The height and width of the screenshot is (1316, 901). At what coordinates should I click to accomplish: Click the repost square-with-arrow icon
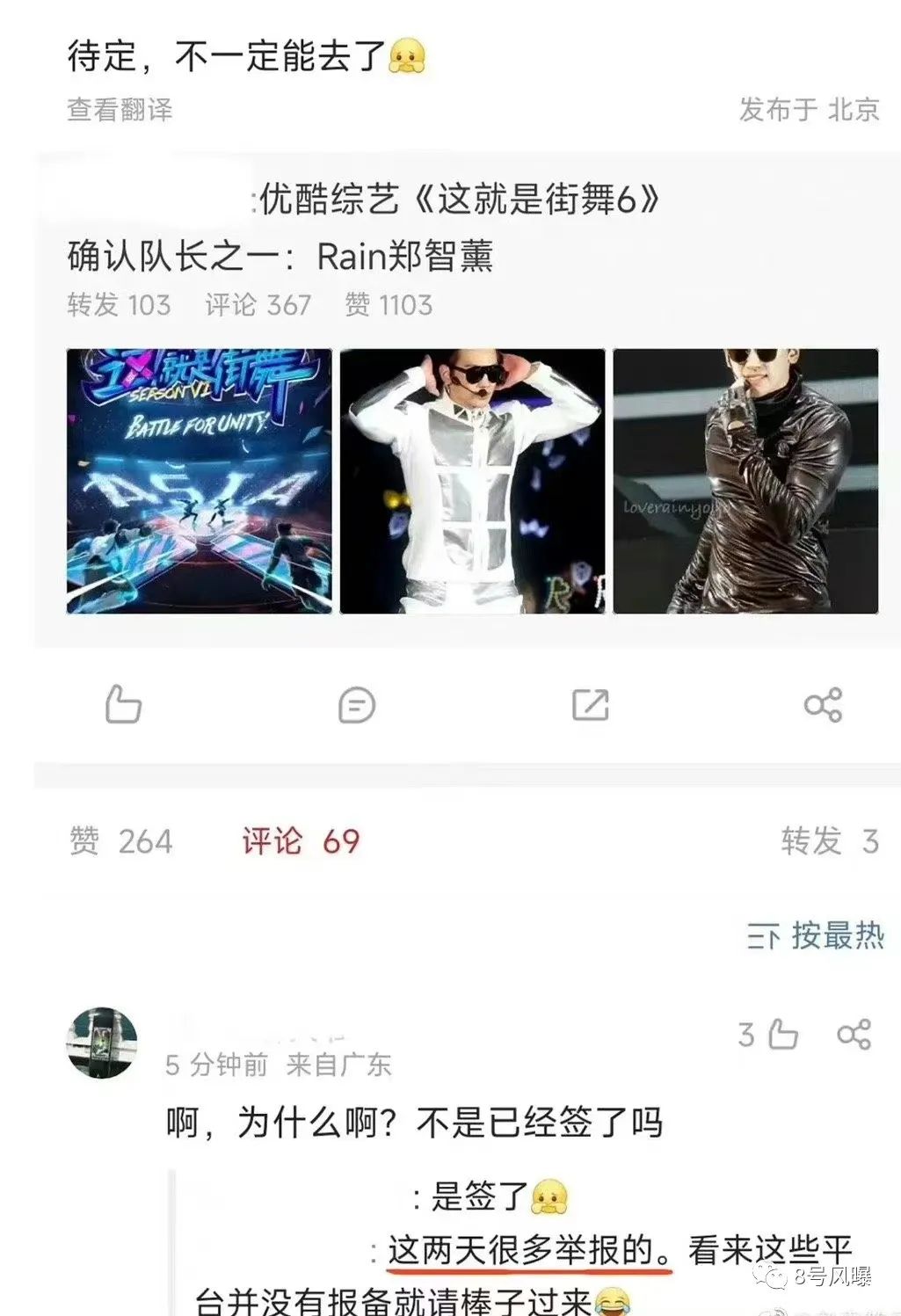point(592,704)
